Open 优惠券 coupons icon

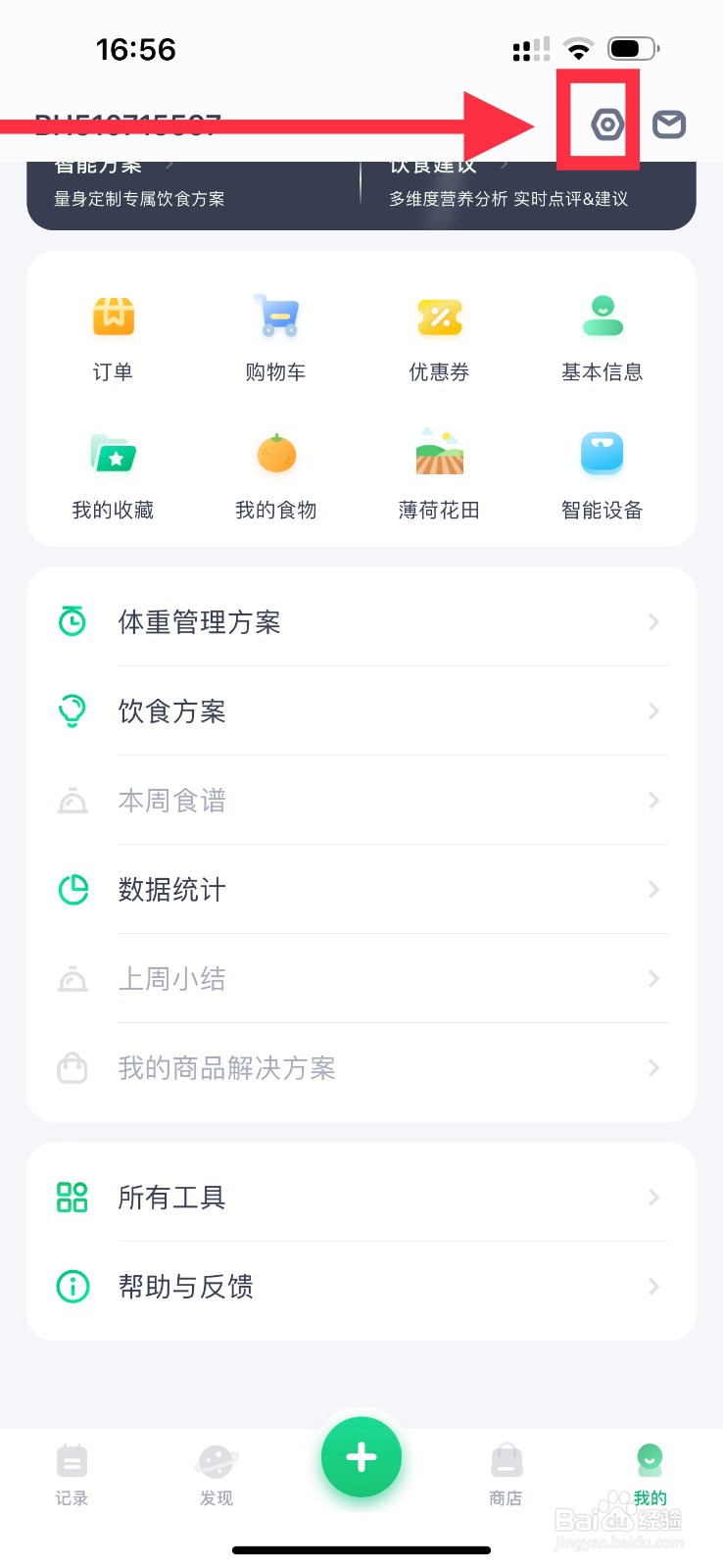pos(439,333)
